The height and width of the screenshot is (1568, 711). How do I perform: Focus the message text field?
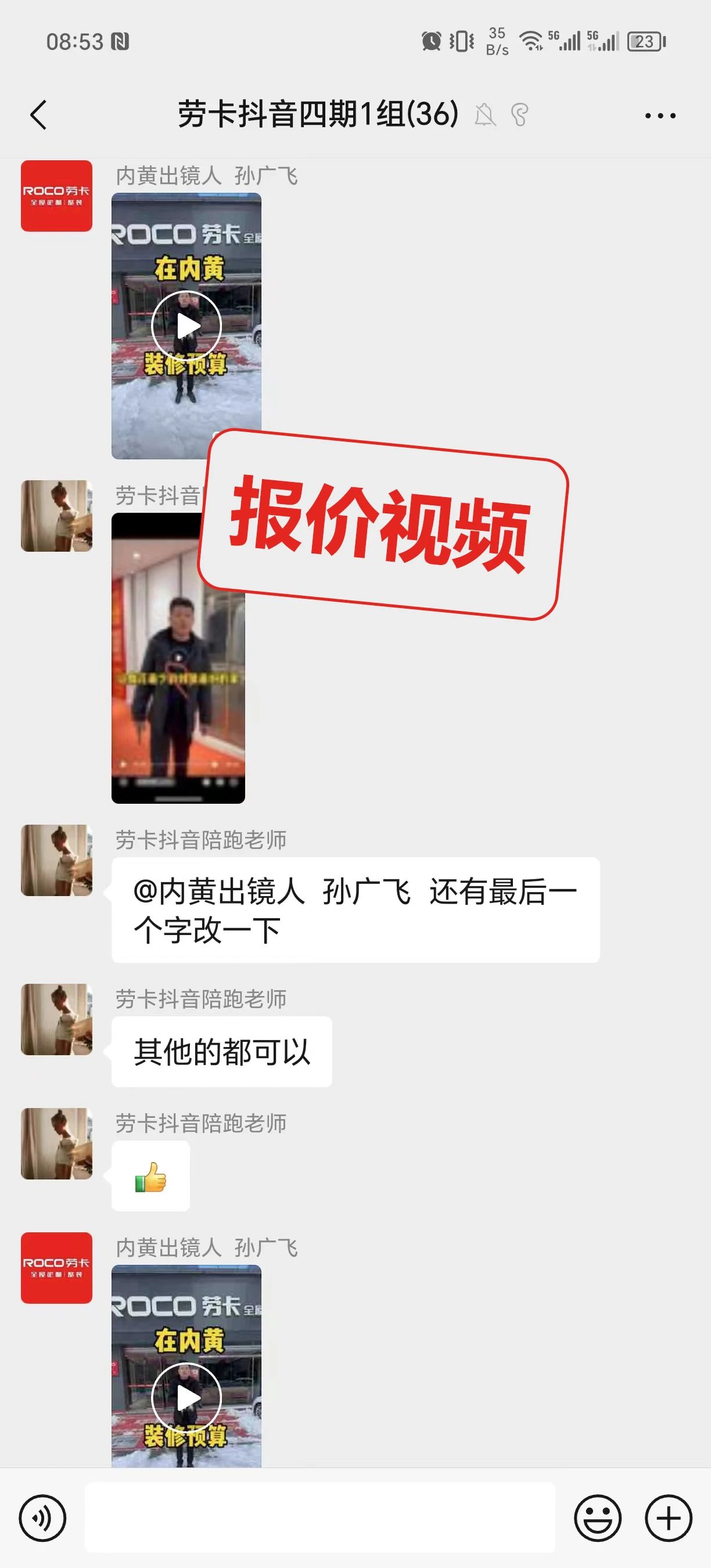pyautogui.click(x=319, y=1517)
